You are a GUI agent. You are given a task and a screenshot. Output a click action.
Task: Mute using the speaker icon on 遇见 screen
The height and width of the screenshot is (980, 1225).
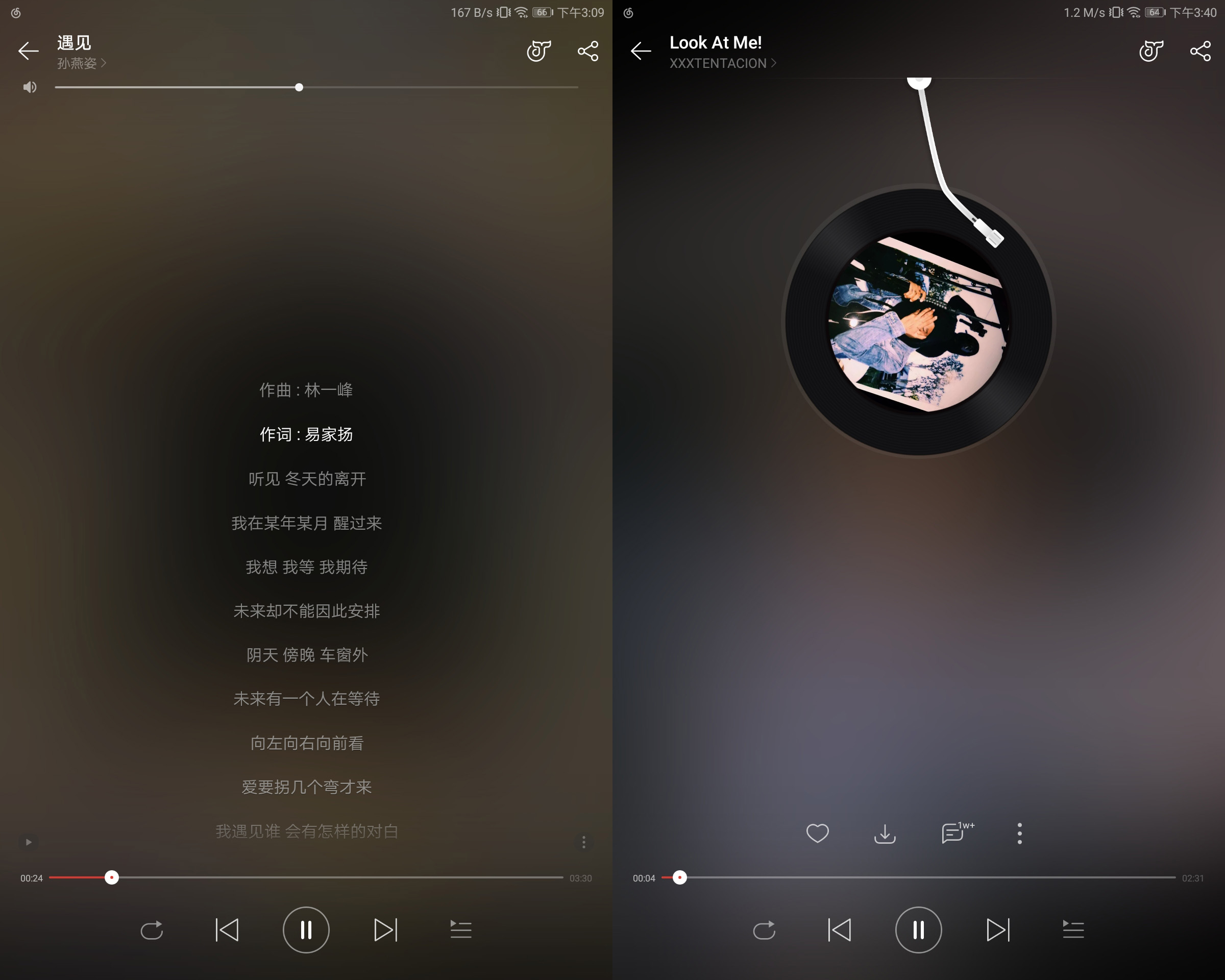(30, 87)
